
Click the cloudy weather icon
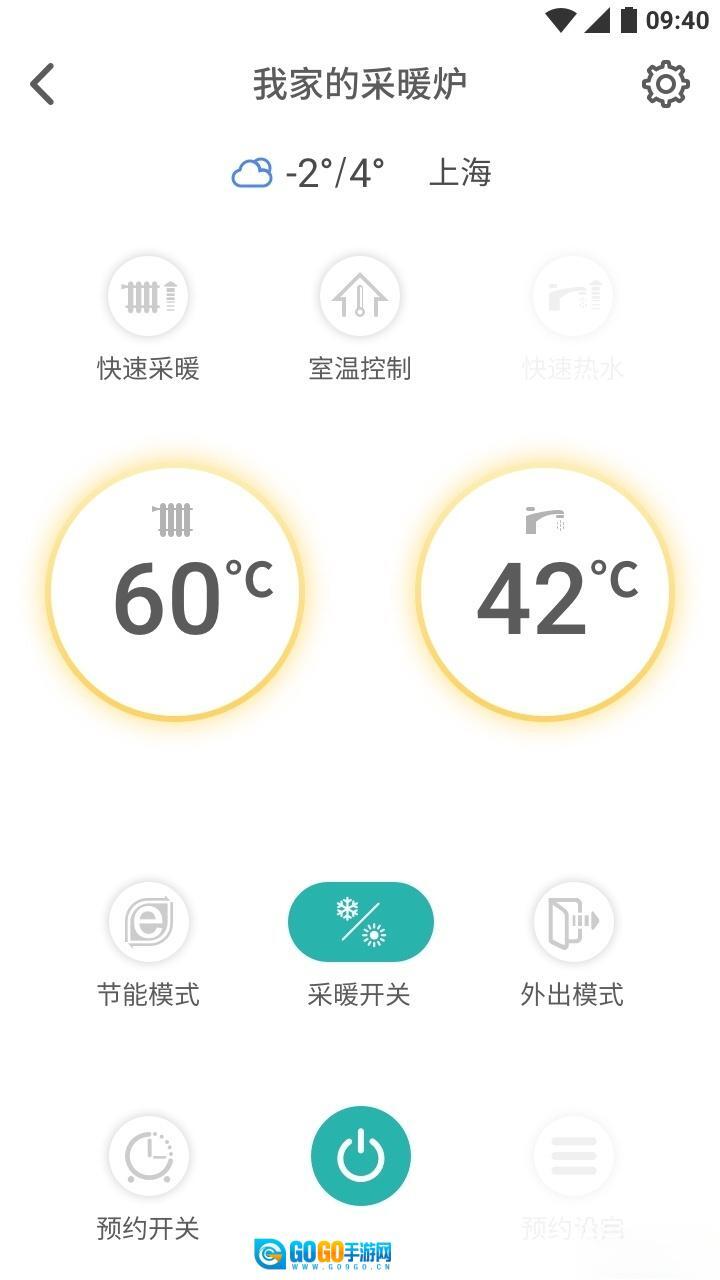(253, 173)
